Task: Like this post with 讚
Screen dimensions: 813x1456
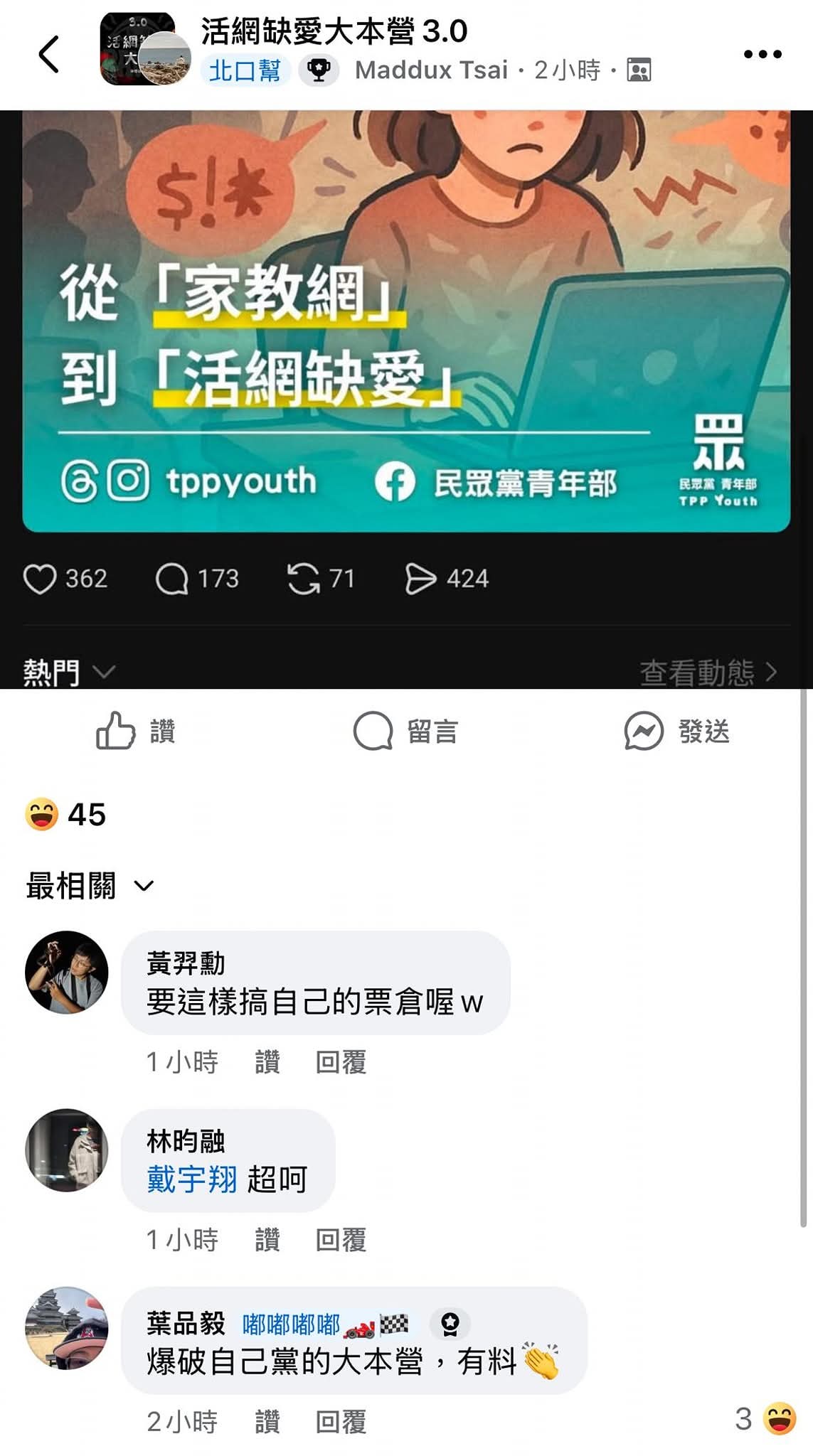Action: [135, 731]
